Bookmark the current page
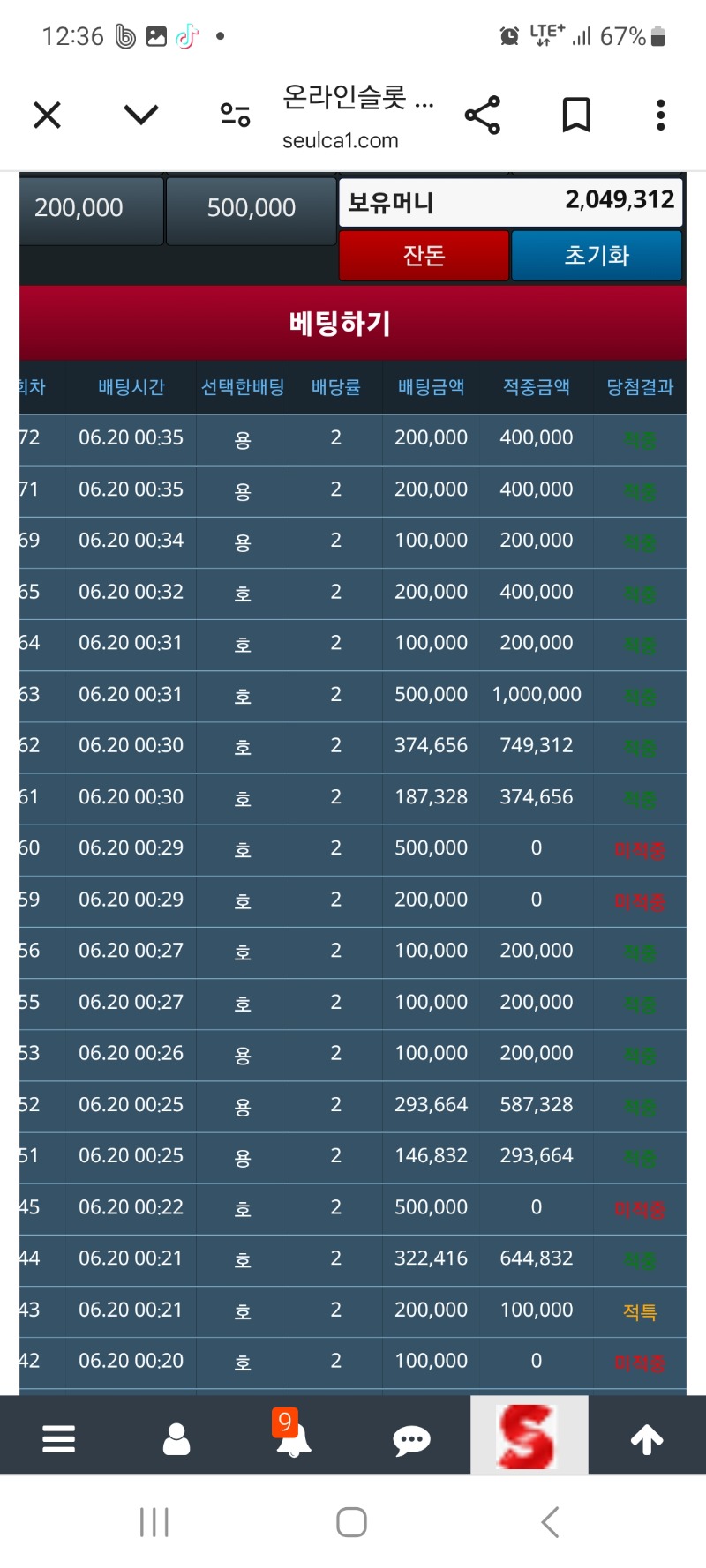 576,115
